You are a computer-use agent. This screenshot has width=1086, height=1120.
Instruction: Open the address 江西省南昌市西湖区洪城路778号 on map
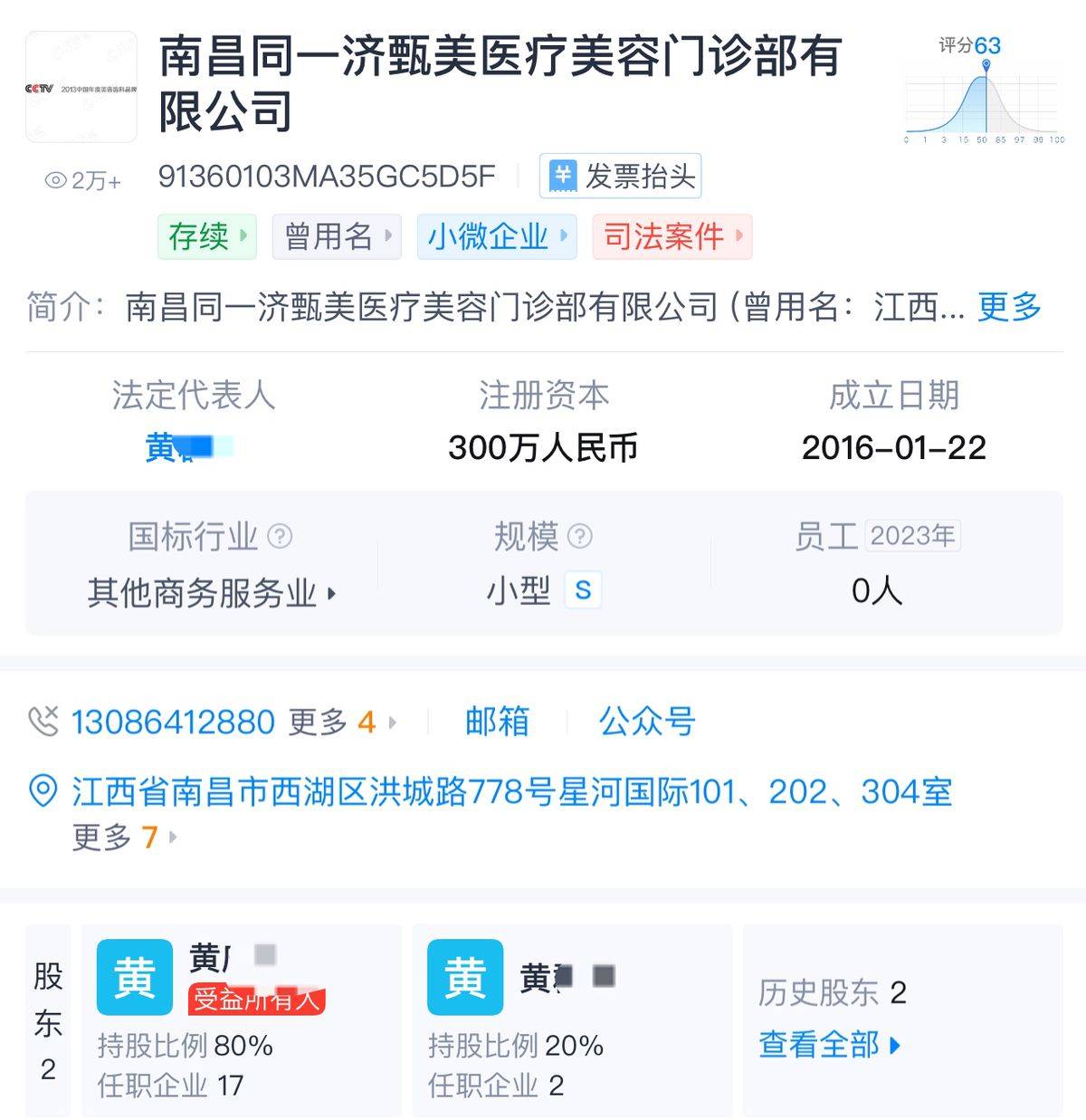coord(511,792)
